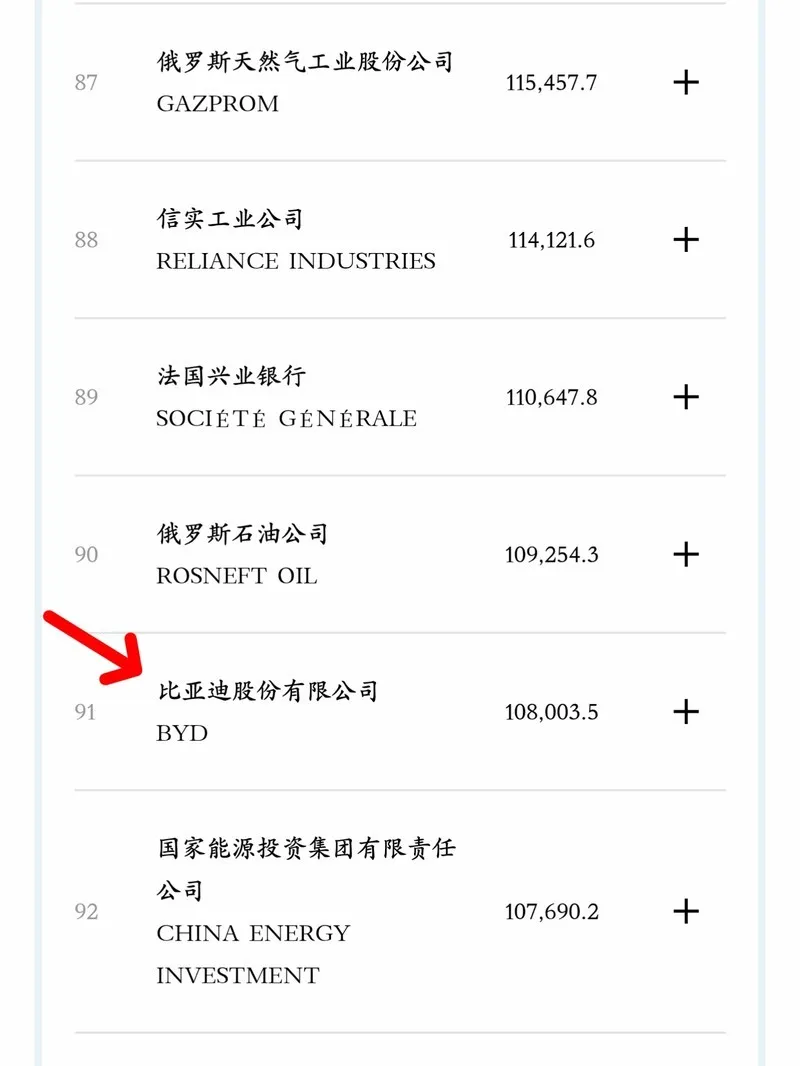Expand the ROSNEFT OIL entry
The image size is (800, 1066).
tap(685, 554)
